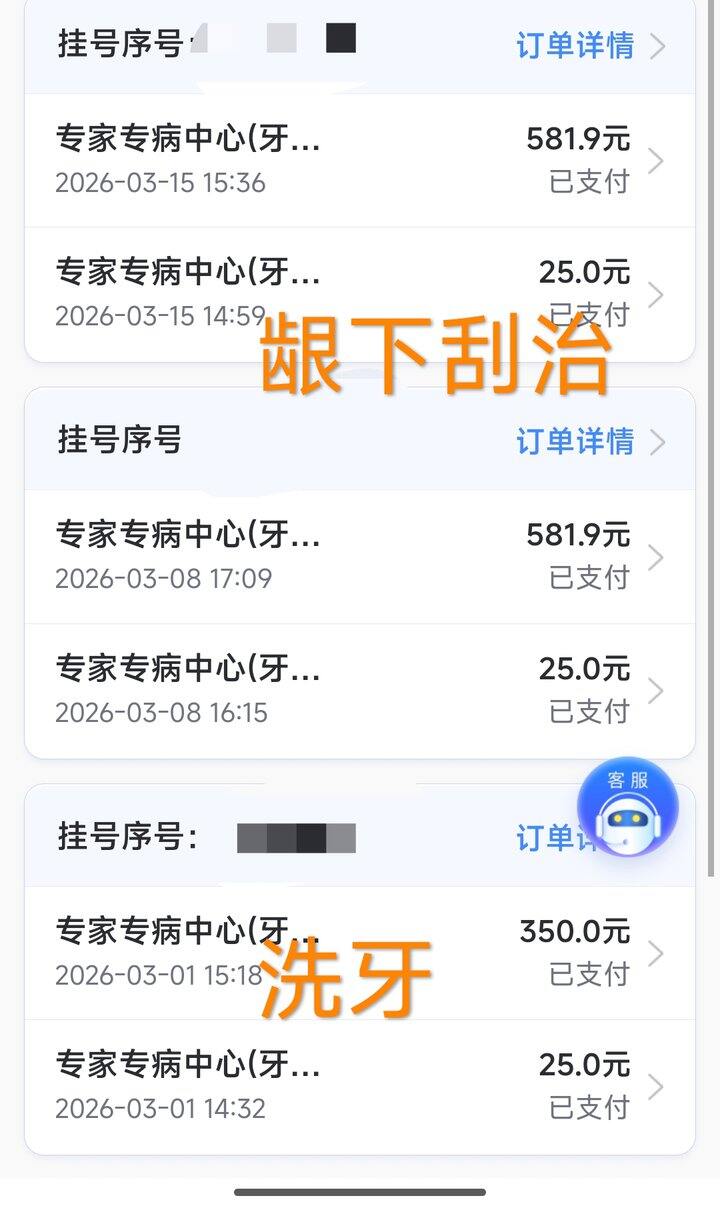Open the 350.0元 payment from 2026-03-01 15:18
The height and width of the screenshot is (1208, 720).
[x=360, y=953]
